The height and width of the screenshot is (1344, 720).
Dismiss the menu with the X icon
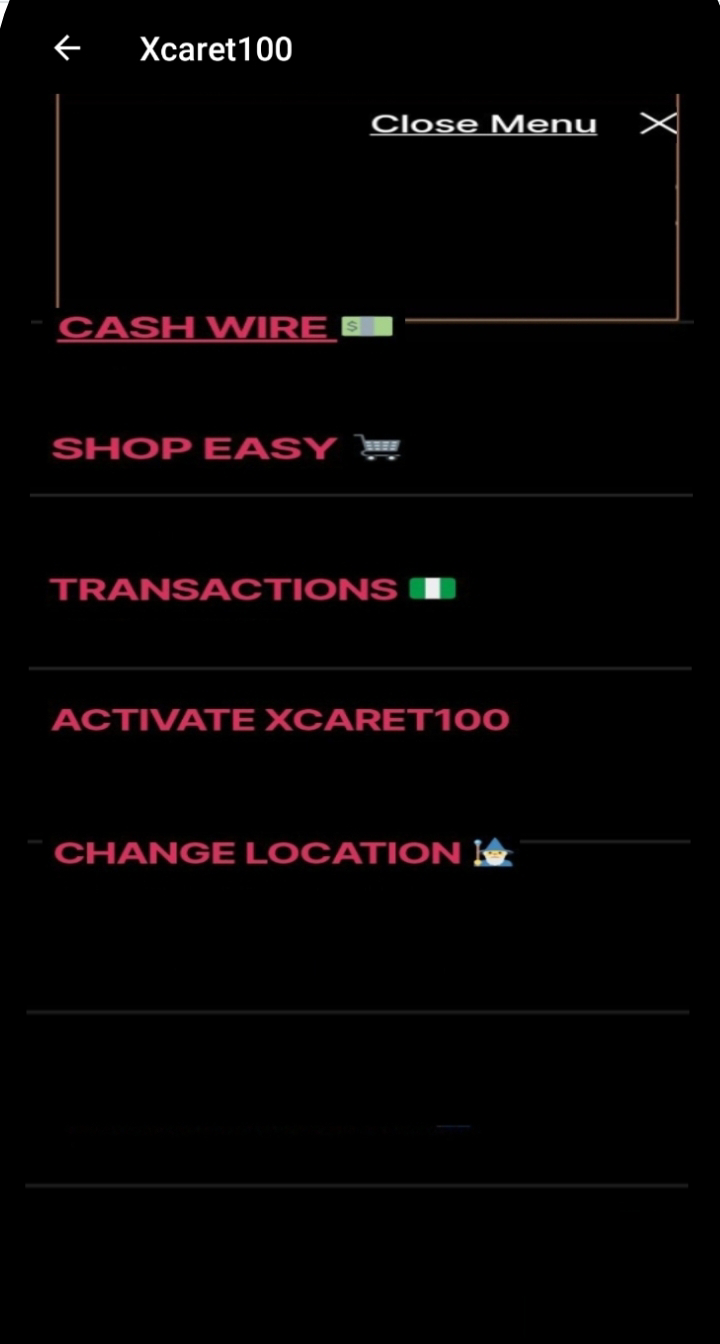(x=658, y=124)
